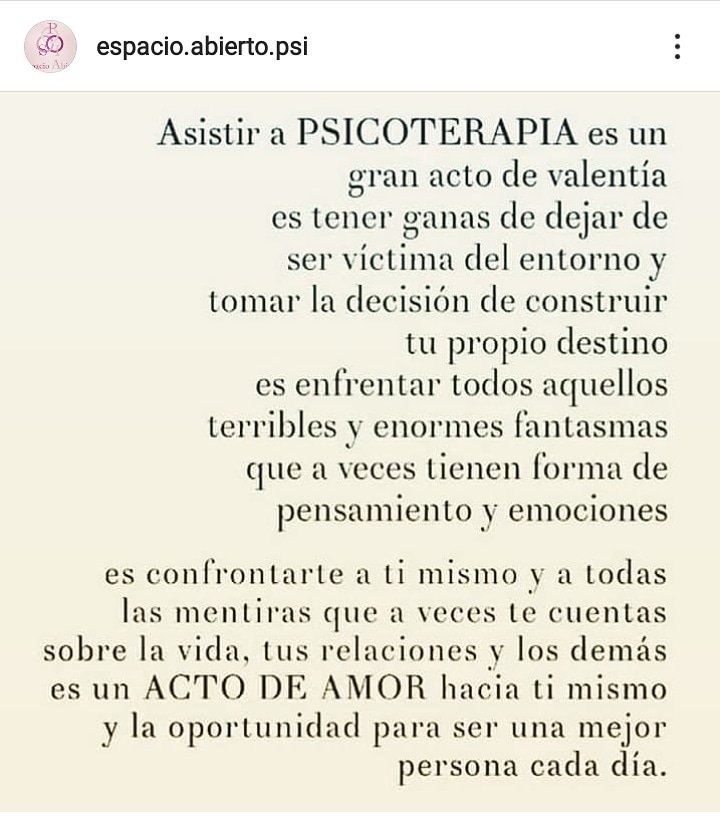Open the espacio.abierto.psi username link
Image resolution: width=720 pixels, height=818 pixels.
tap(201, 47)
